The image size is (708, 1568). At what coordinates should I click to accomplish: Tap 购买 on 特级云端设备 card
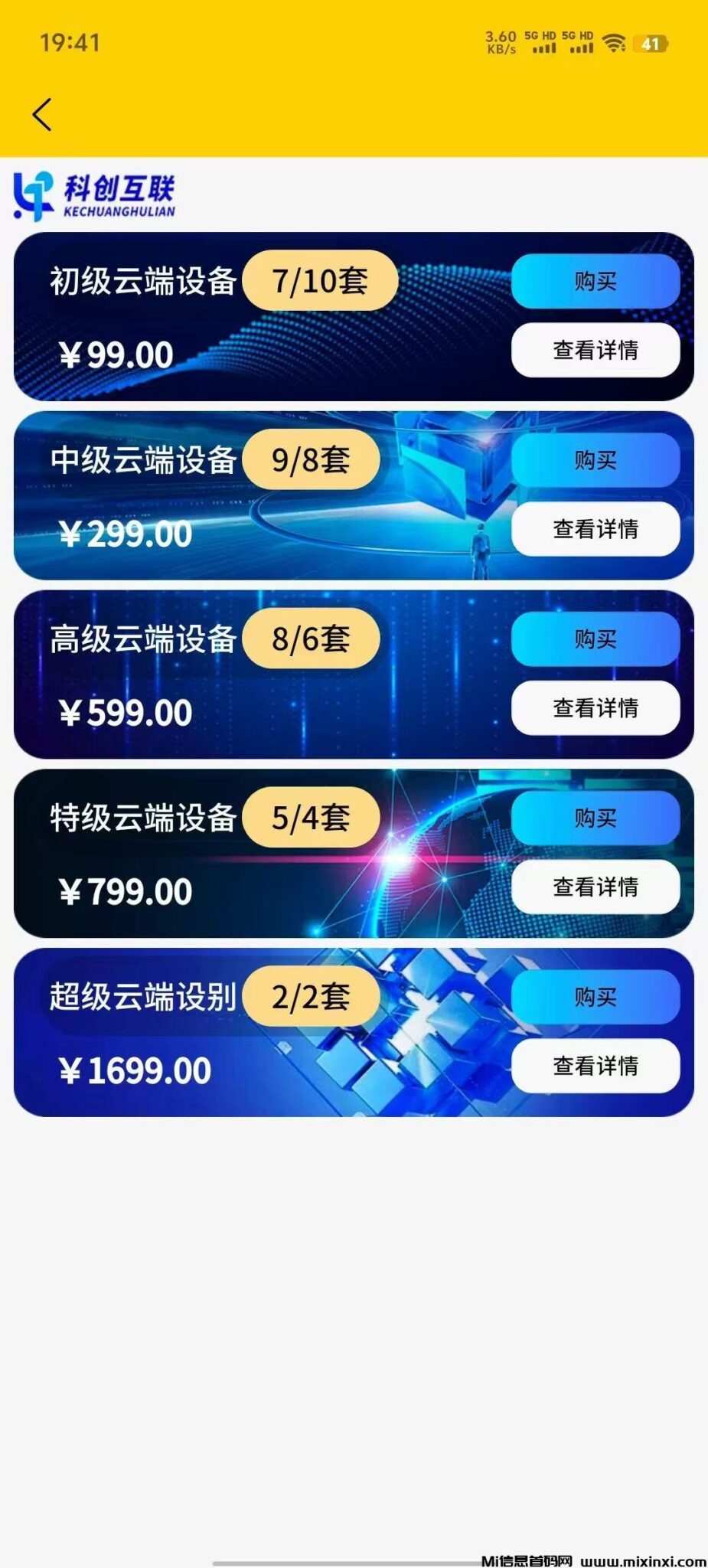(x=595, y=818)
